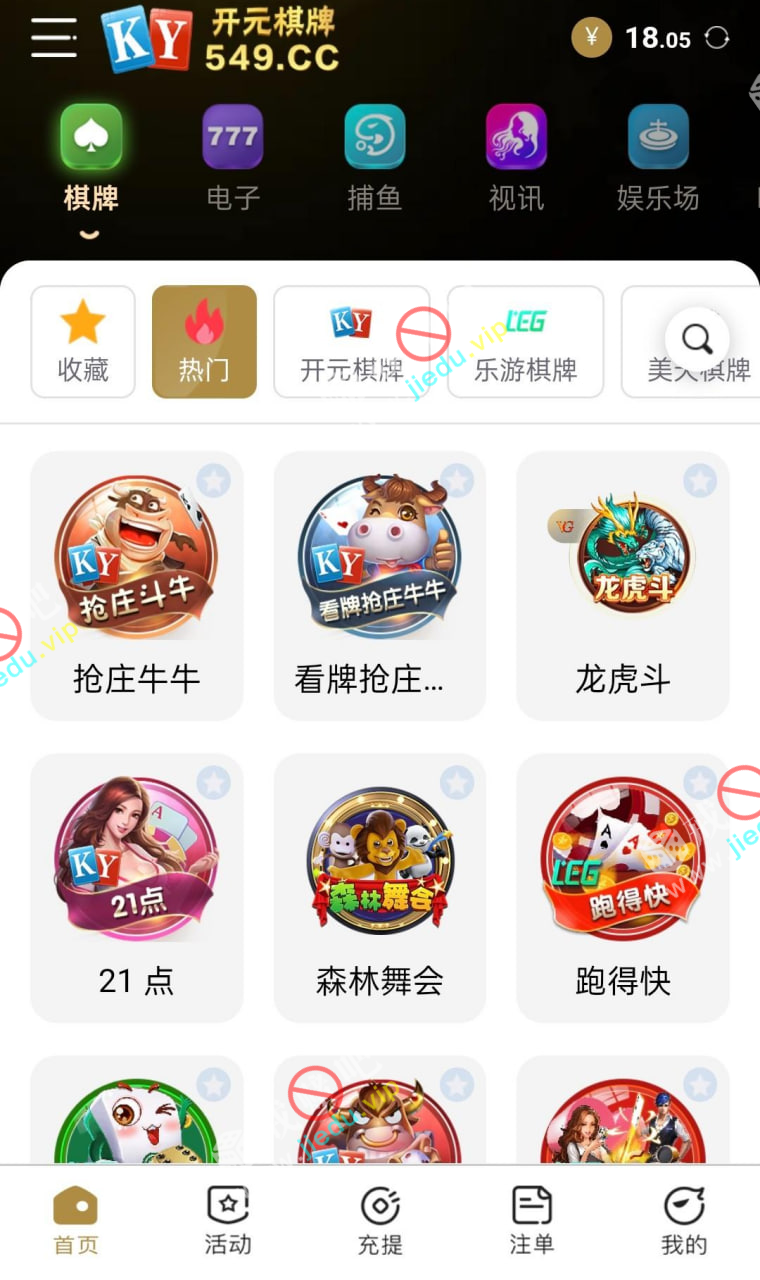The image size is (760, 1280).
Task: Open the search magnifier
Action: [x=697, y=340]
